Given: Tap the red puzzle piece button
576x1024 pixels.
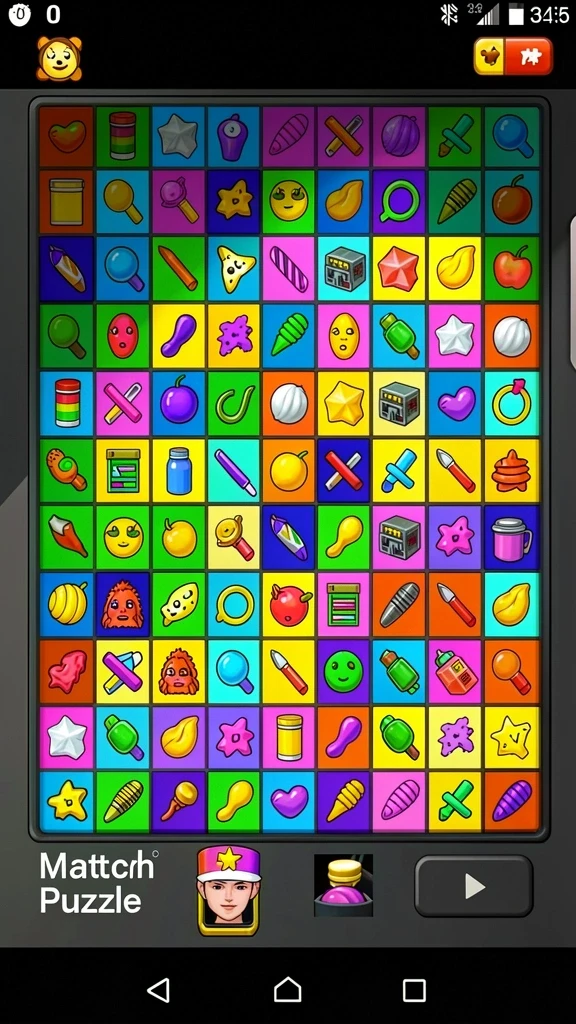Looking at the screenshot, I should click(528, 57).
